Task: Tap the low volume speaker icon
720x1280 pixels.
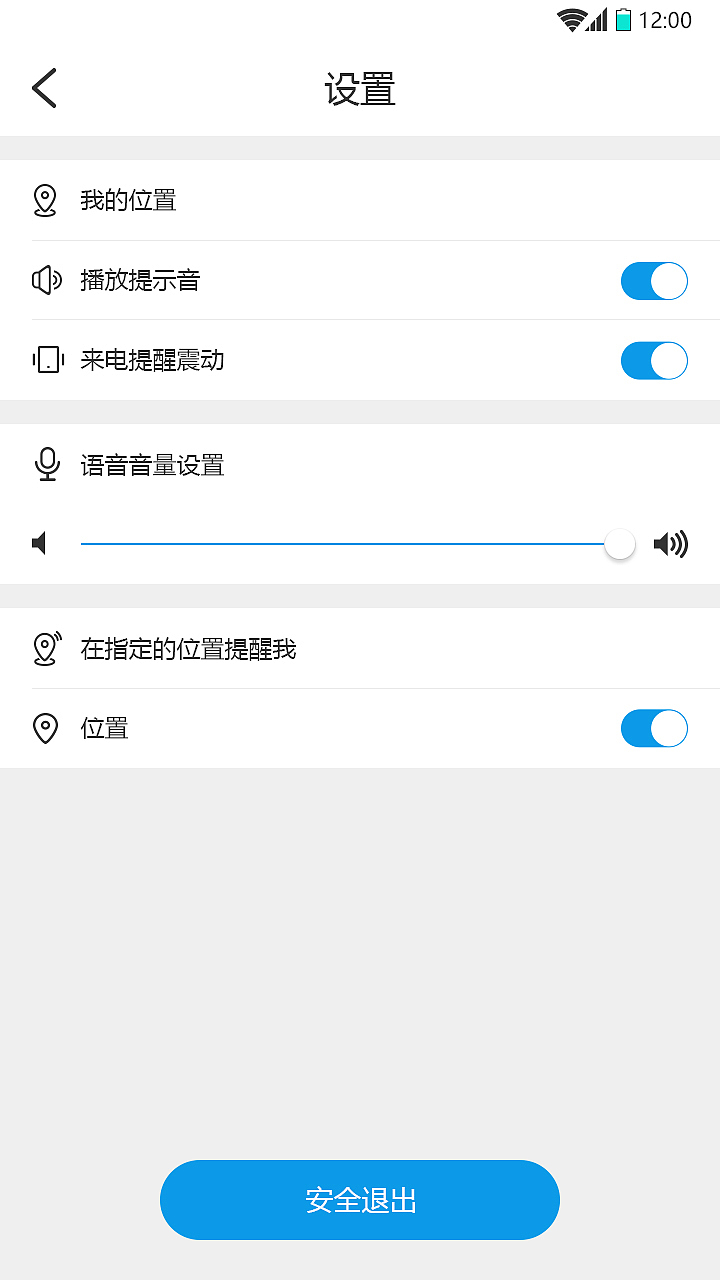Action: click(x=40, y=544)
